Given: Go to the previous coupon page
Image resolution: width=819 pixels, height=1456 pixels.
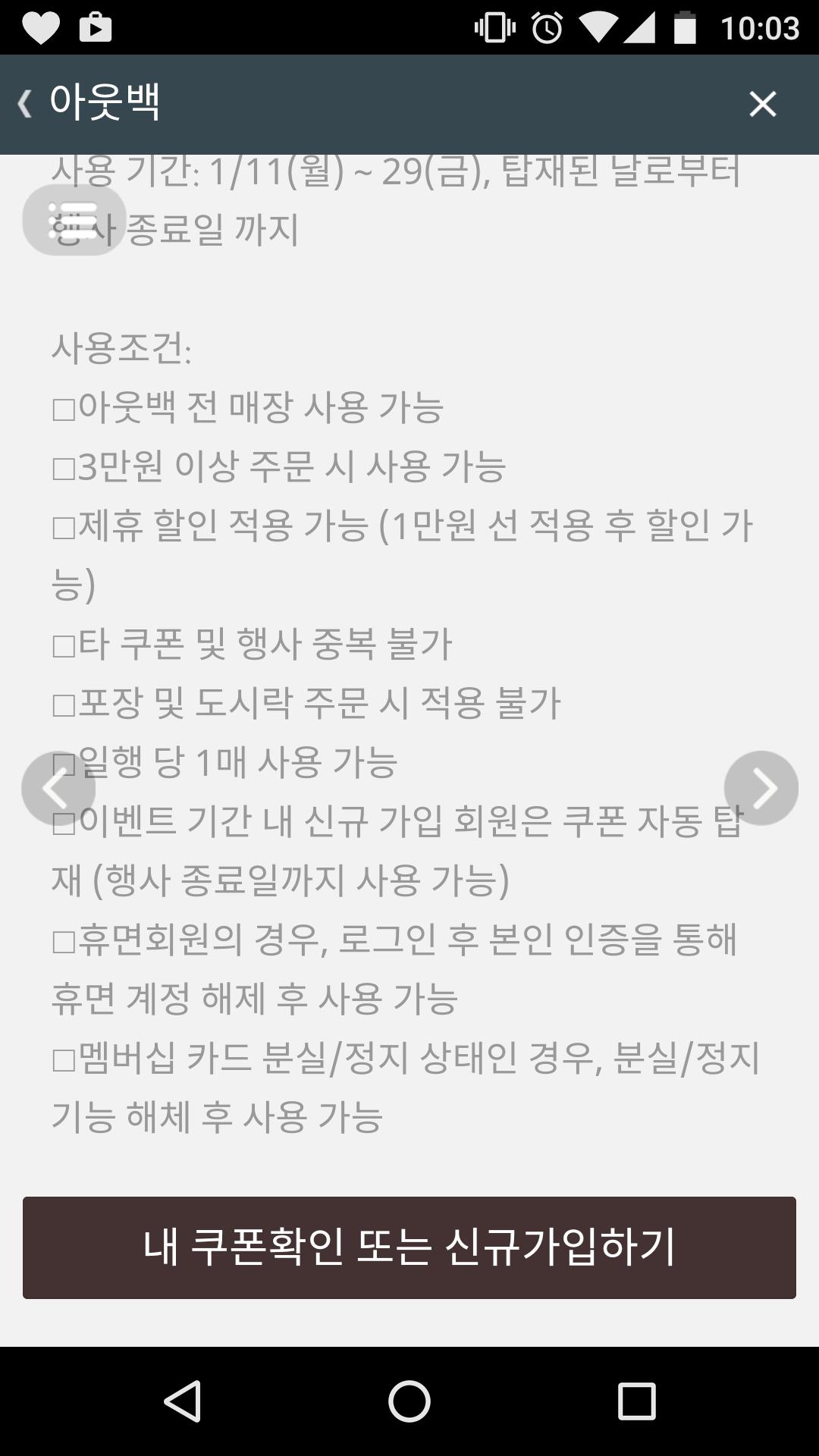Looking at the screenshot, I should click(x=58, y=788).
